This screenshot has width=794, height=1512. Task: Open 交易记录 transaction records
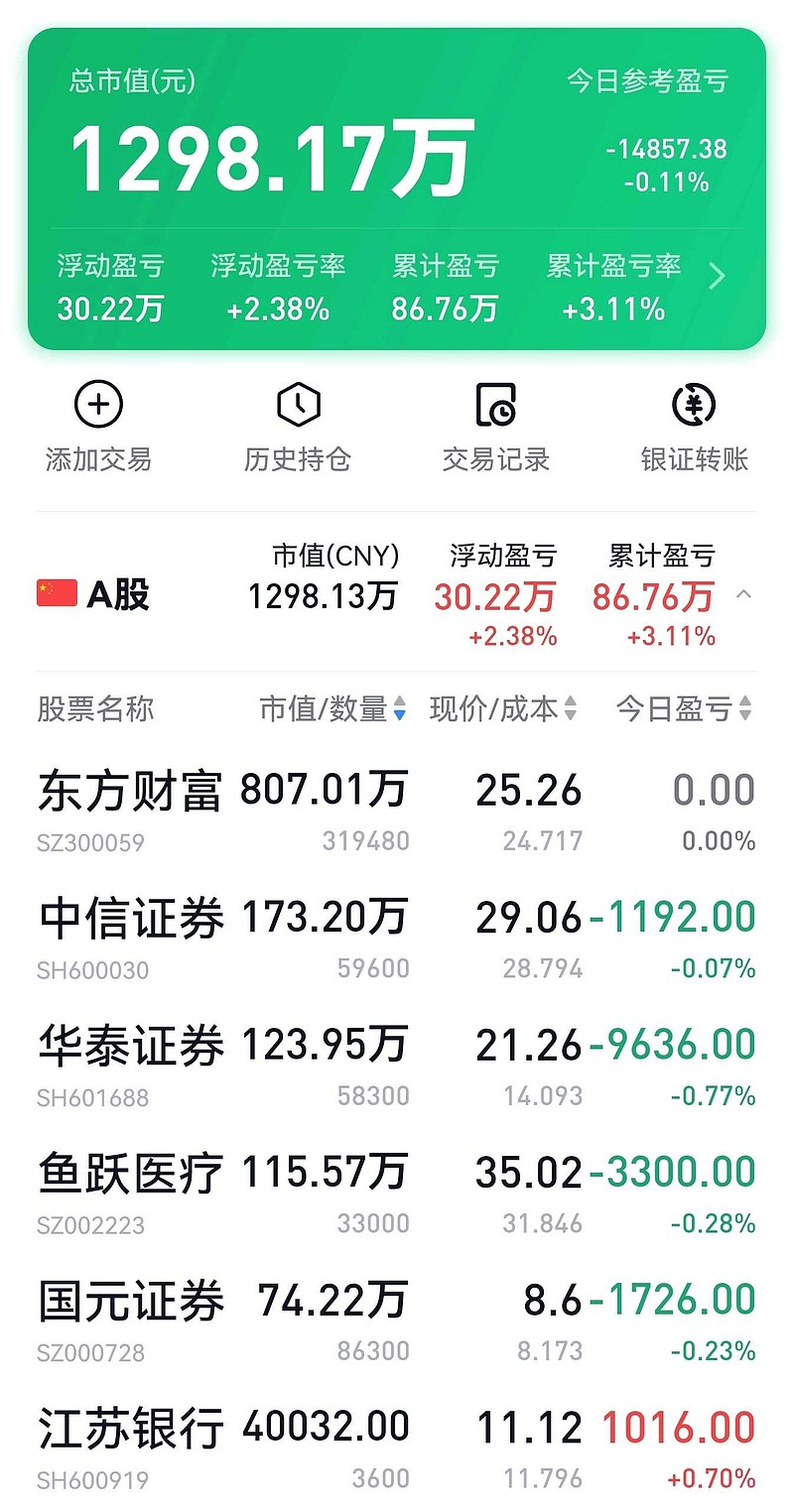coord(495,425)
